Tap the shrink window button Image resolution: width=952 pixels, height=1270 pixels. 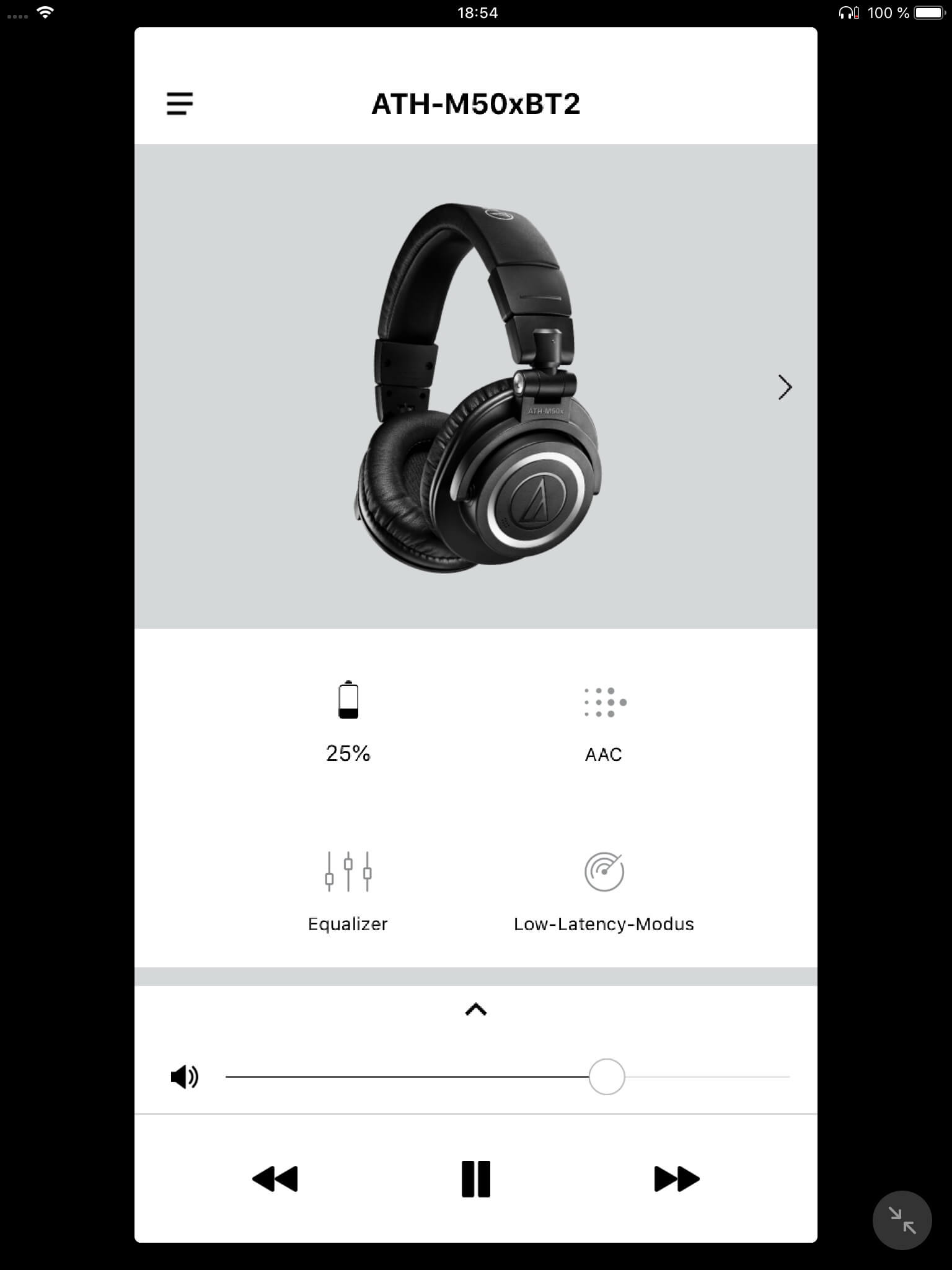point(902,1220)
